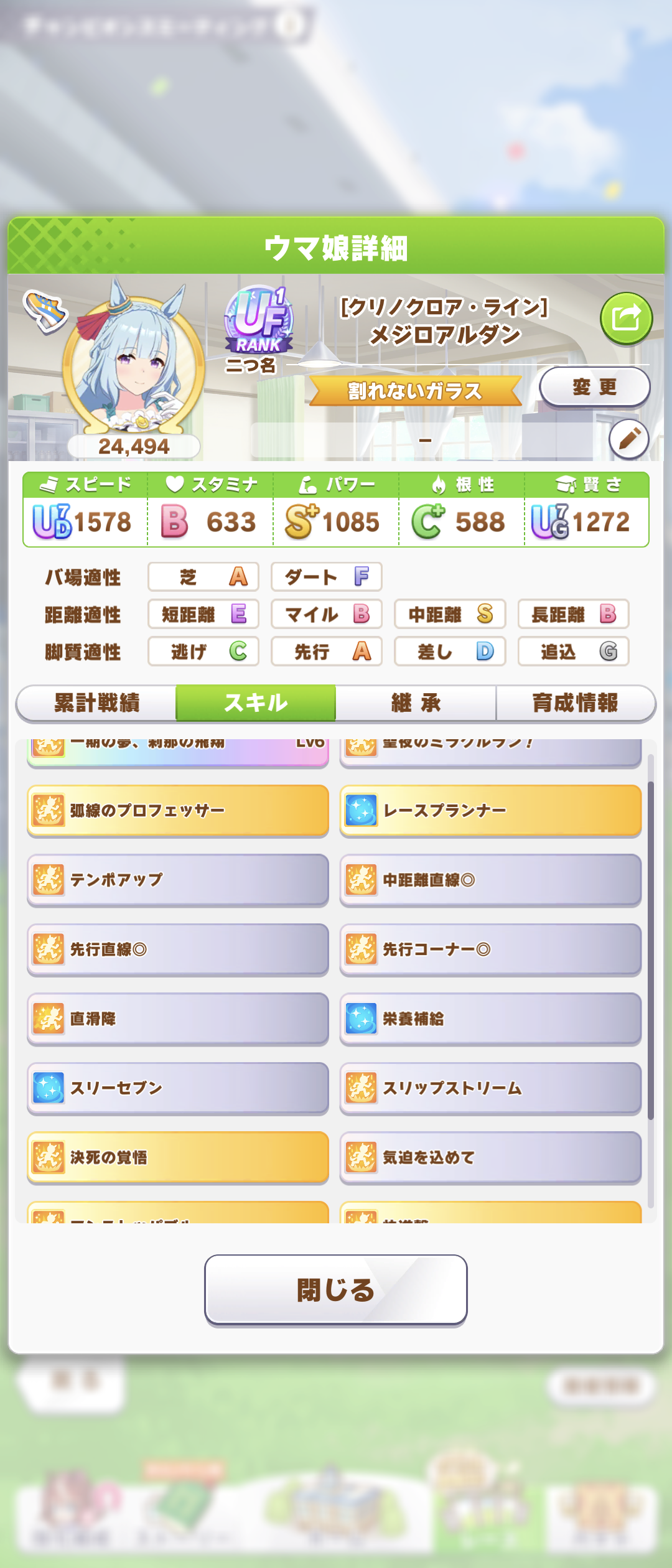672x1568 pixels.
Task: View the 先行コーナー◎ skill
Action: click(x=490, y=950)
